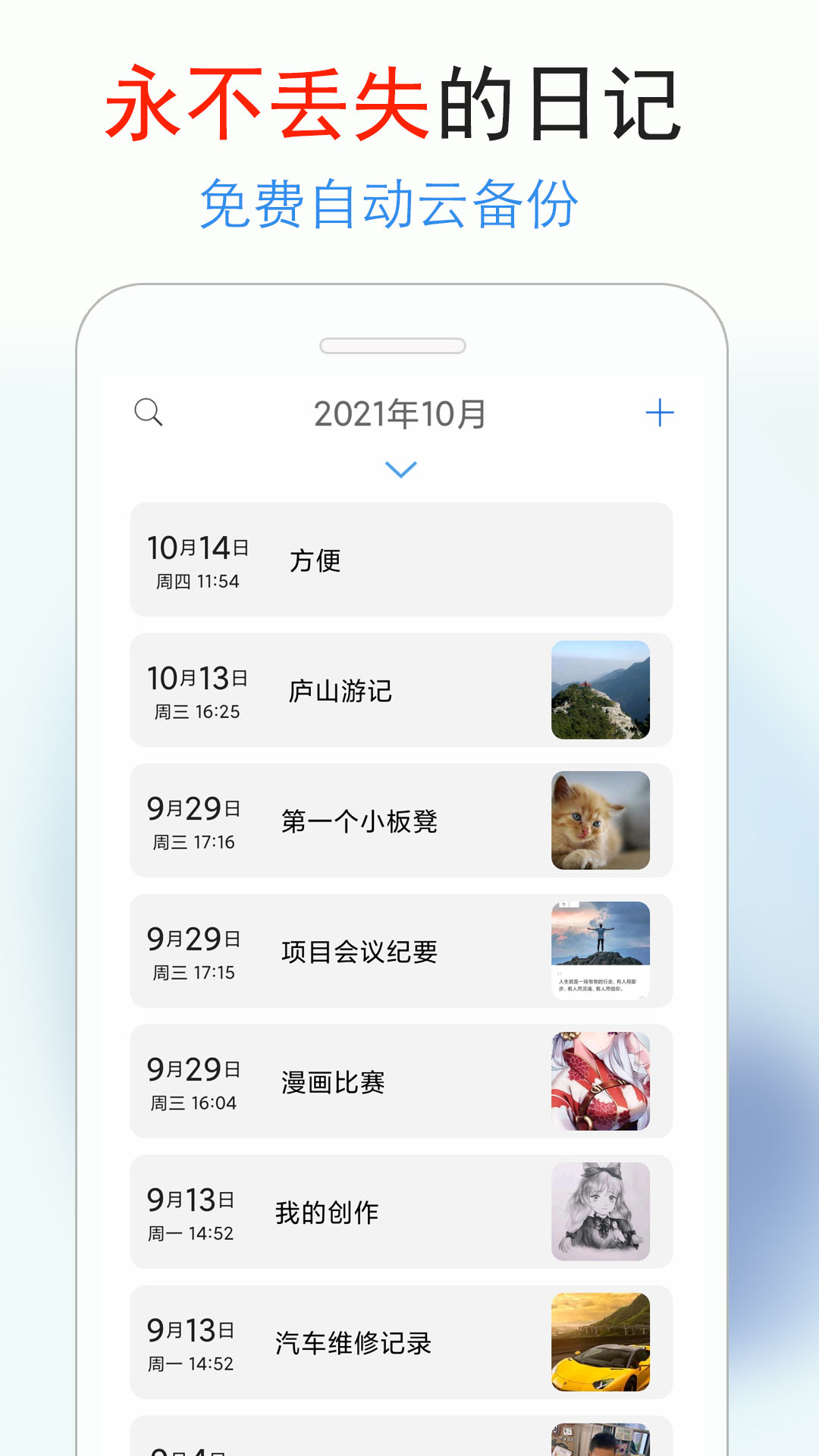
Task: Select the kitten photo thumbnail on 第一个小板凳
Action: [x=601, y=820]
